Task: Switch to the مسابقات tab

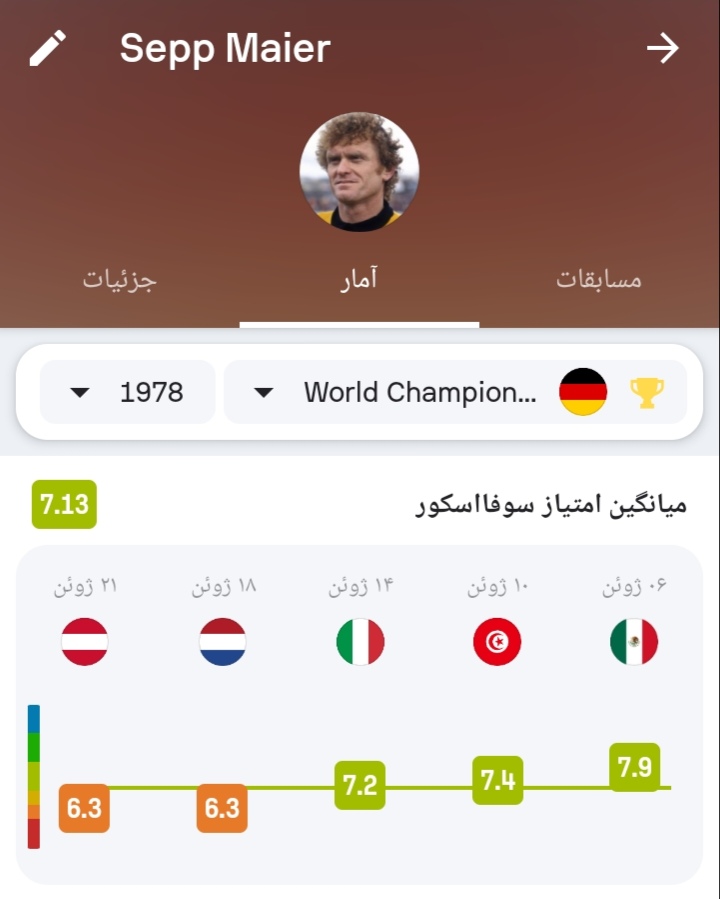Action: (x=598, y=279)
